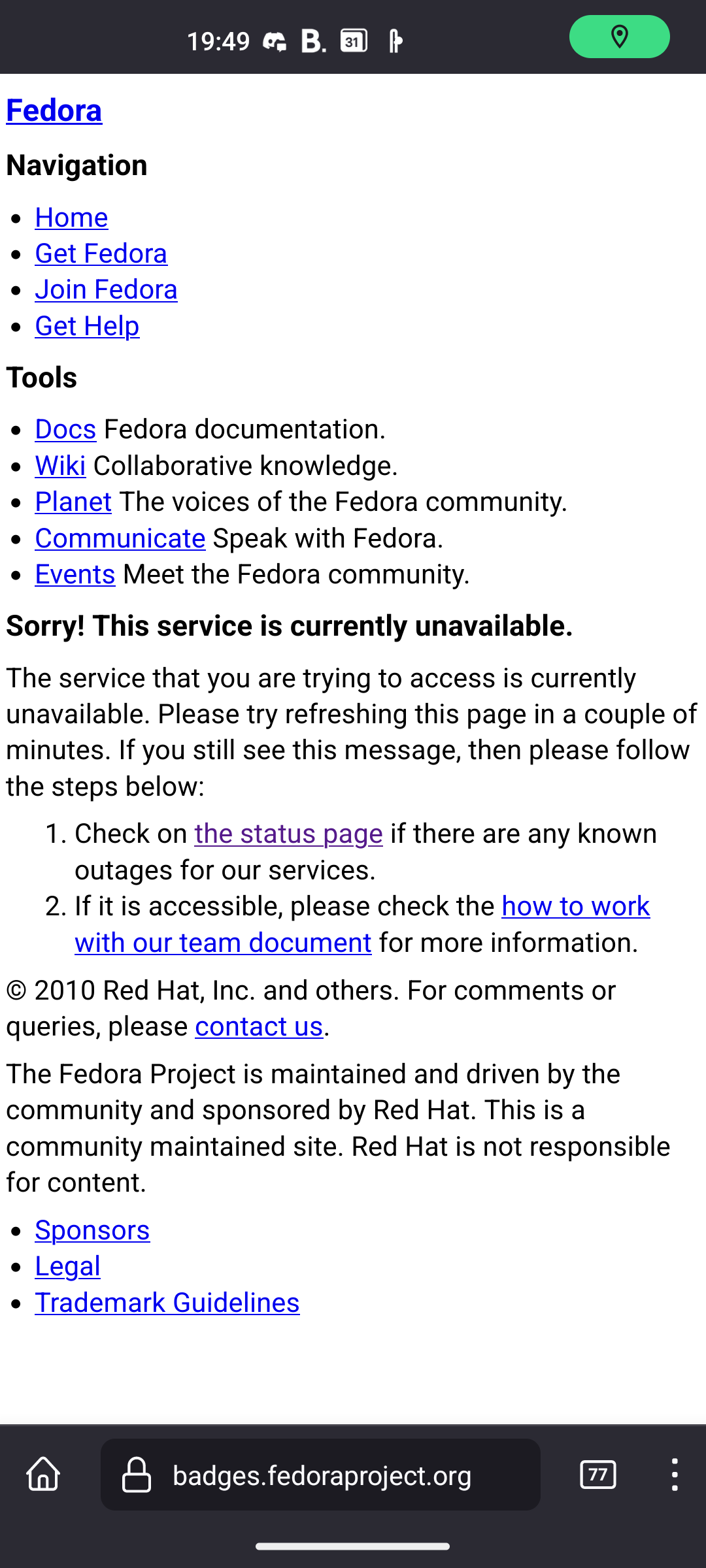706x1568 pixels.
Task: Tap the contact us link
Action: tap(260, 1026)
